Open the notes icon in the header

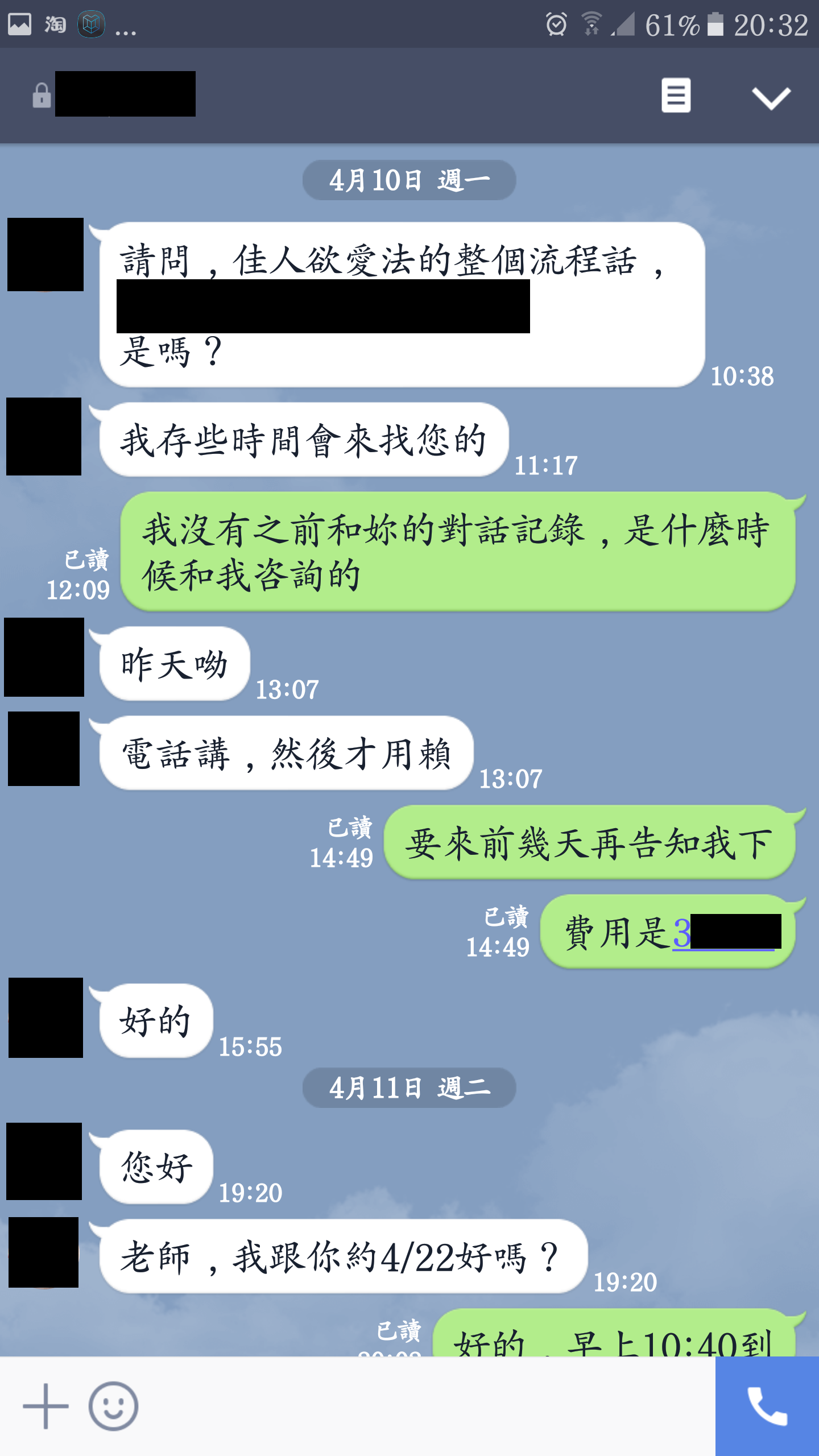point(676,95)
